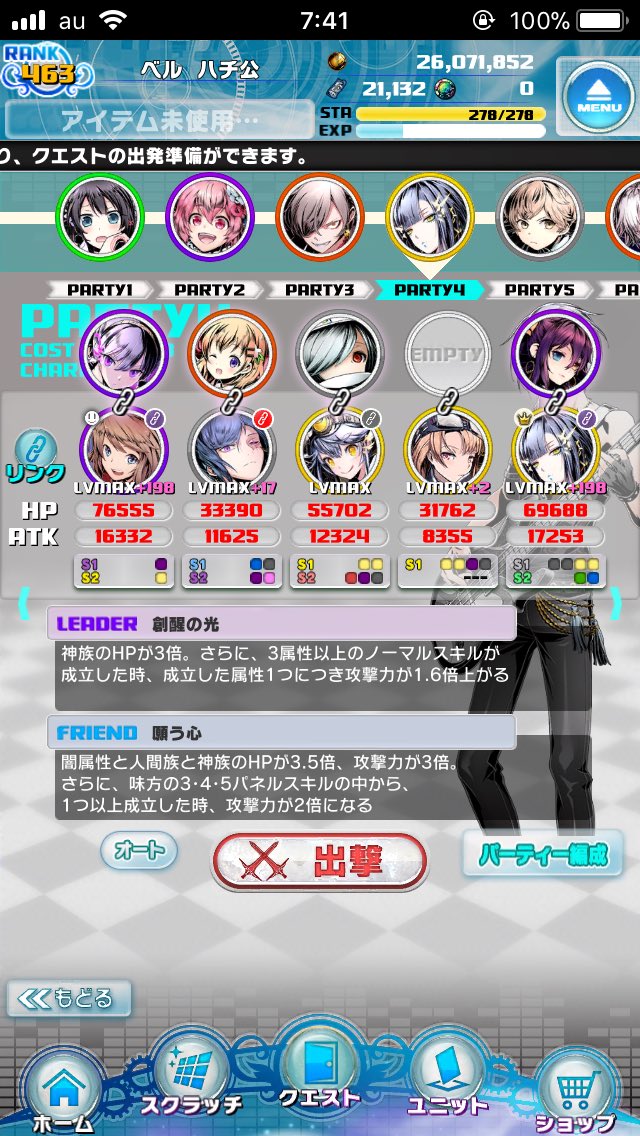640x1136 pixels.
Task: Select unit with HP 76555
Action: 123,451
